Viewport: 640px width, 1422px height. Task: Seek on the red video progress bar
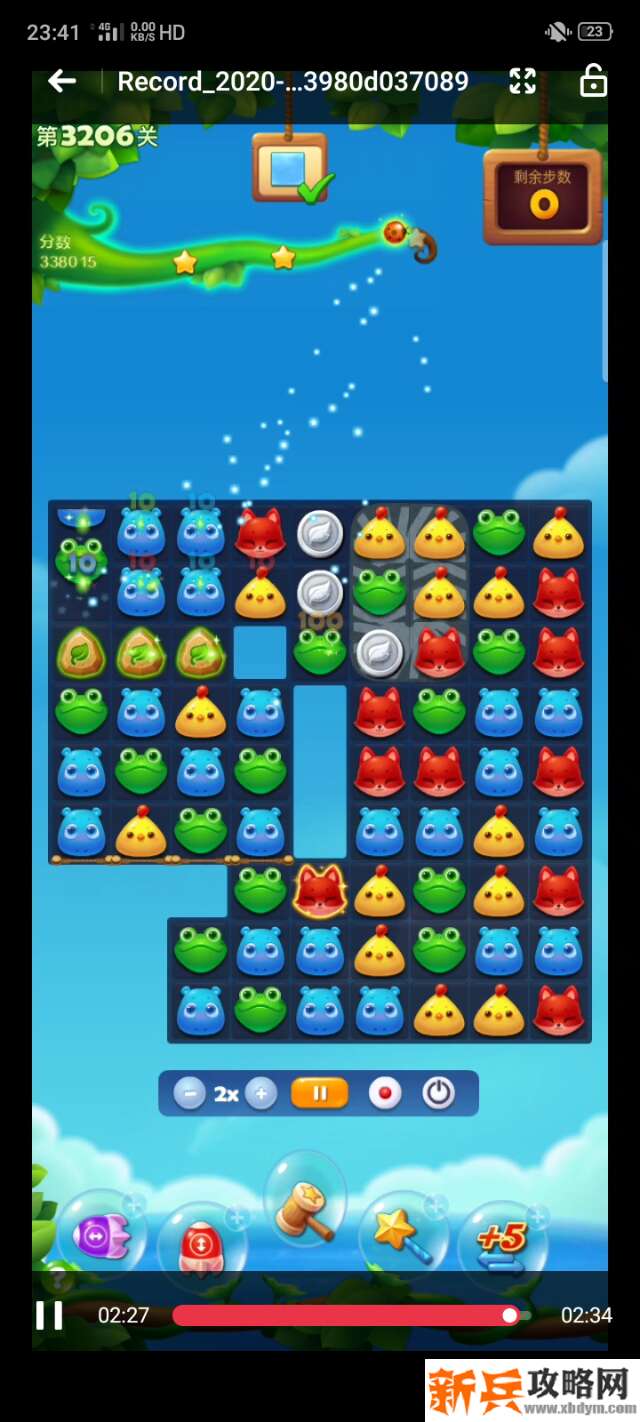point(340,1315)
